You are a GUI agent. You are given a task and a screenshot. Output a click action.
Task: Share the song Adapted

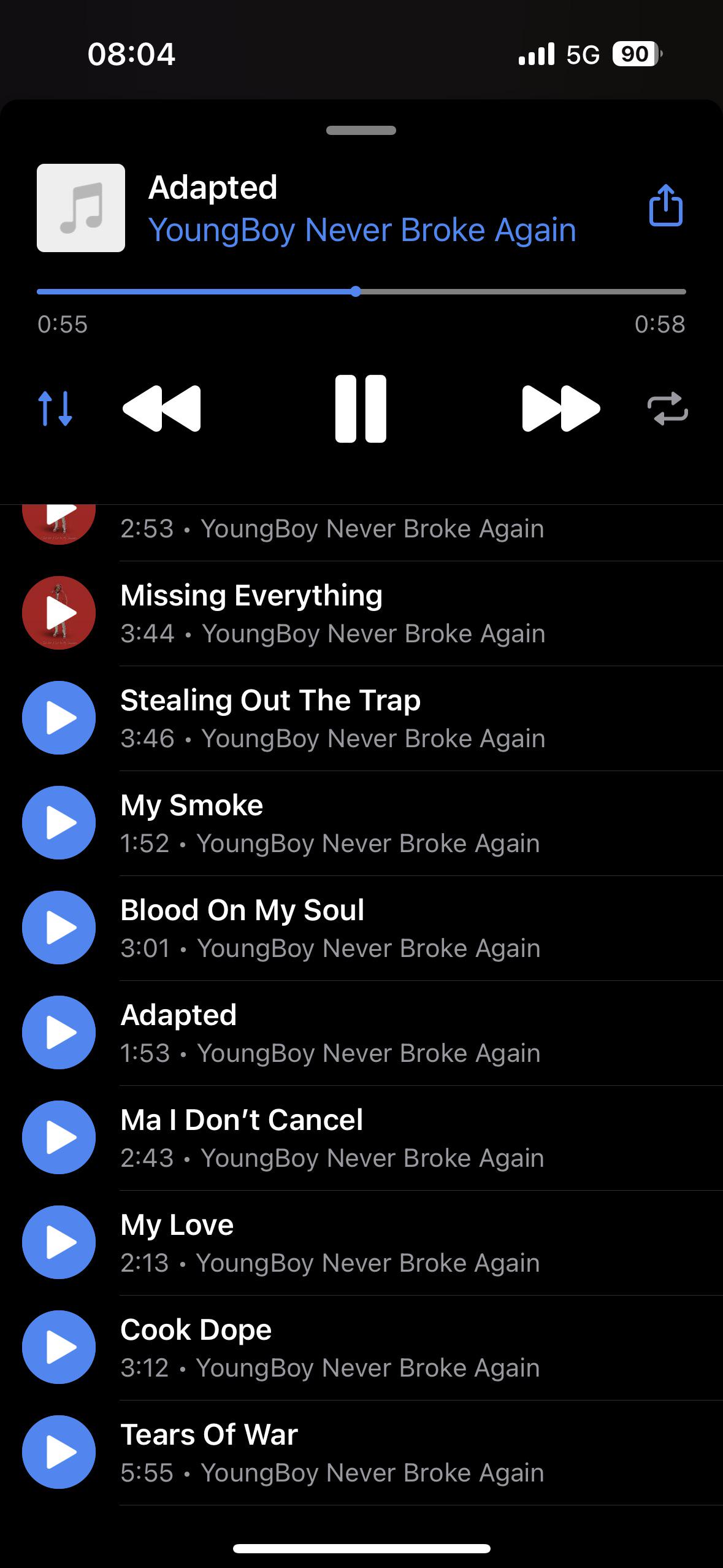tap(665, 206)
